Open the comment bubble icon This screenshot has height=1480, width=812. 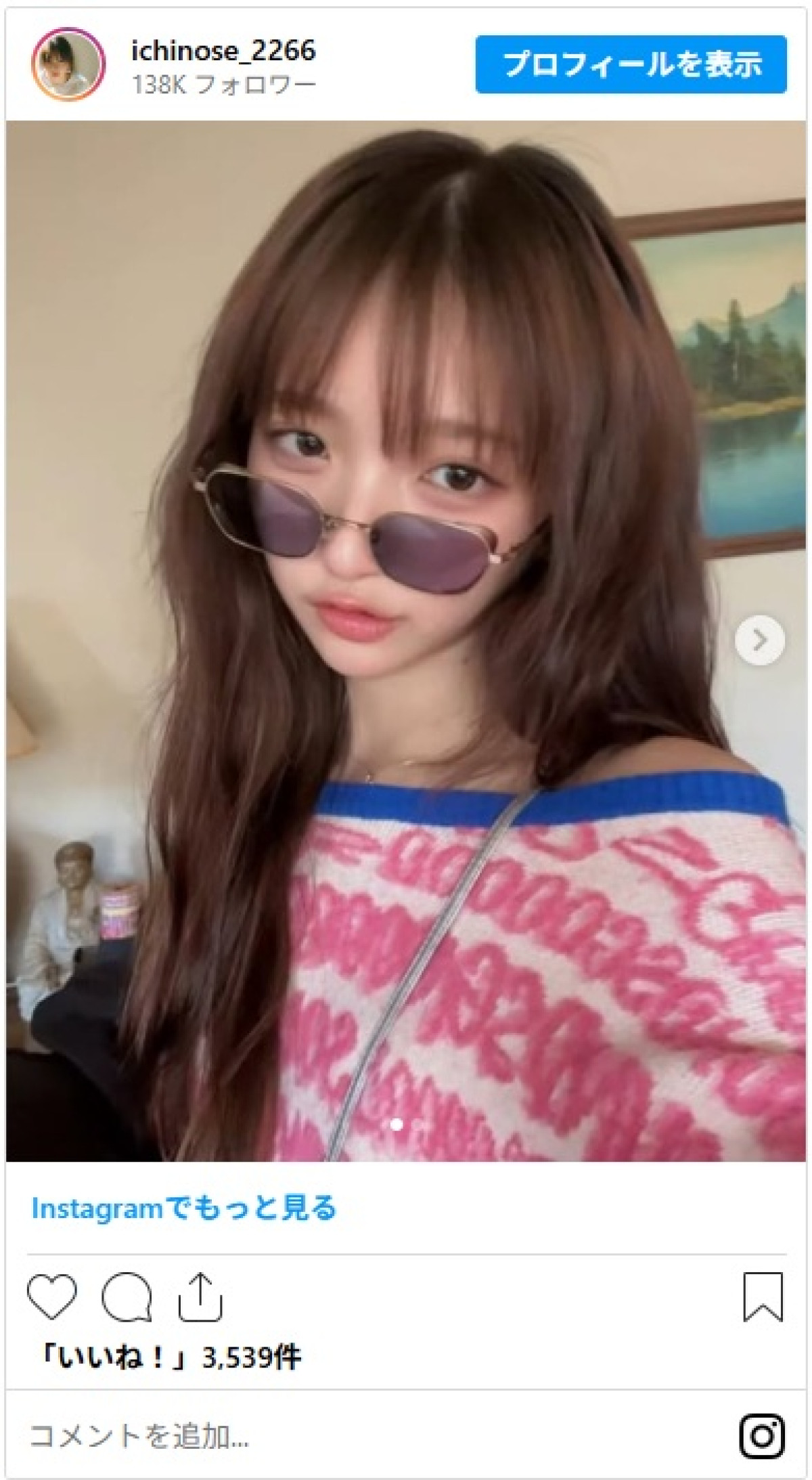126,1297
